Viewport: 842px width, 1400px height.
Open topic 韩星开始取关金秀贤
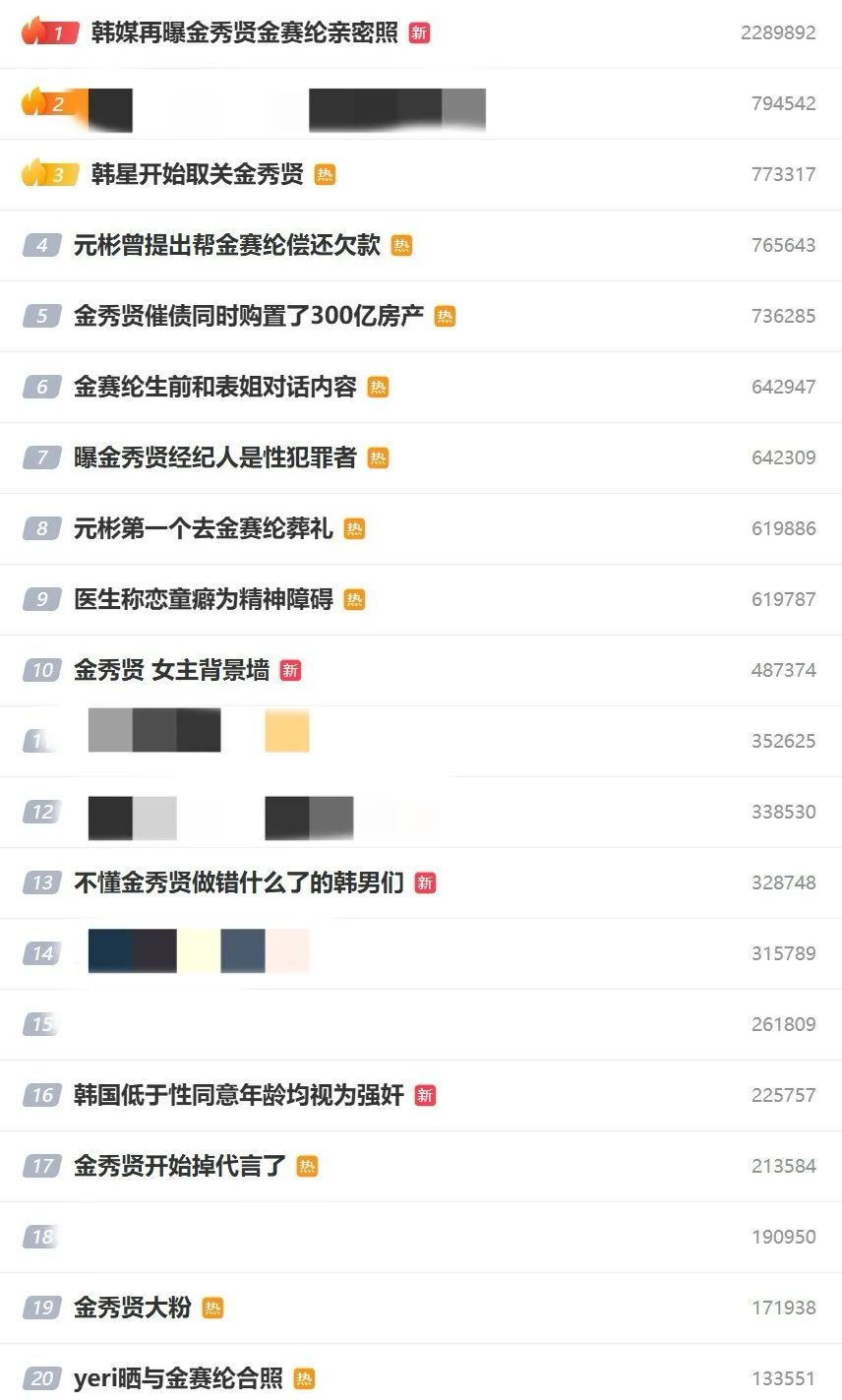[197, 174]
